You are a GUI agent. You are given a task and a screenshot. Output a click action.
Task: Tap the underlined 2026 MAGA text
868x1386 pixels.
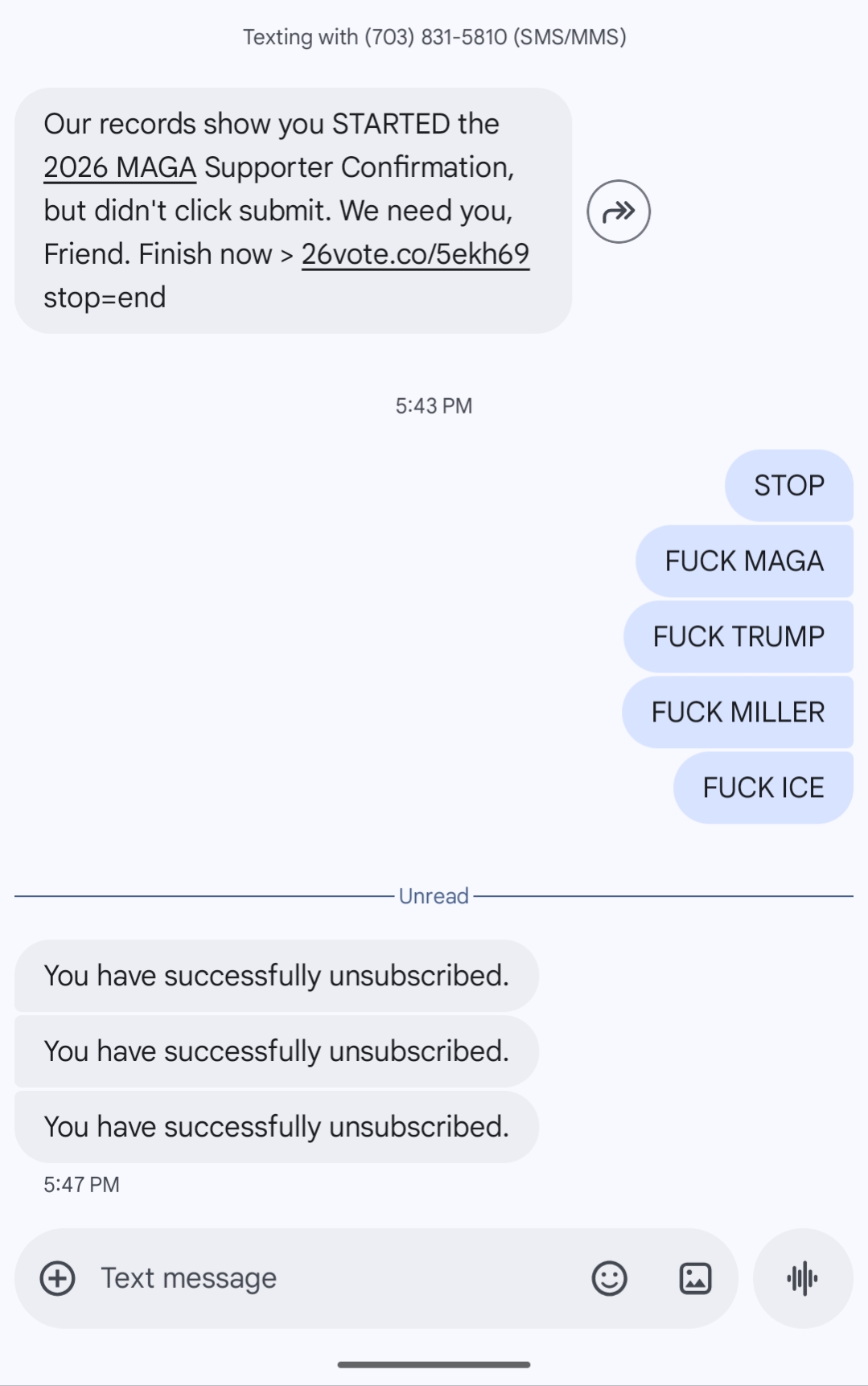pos(120,167)
